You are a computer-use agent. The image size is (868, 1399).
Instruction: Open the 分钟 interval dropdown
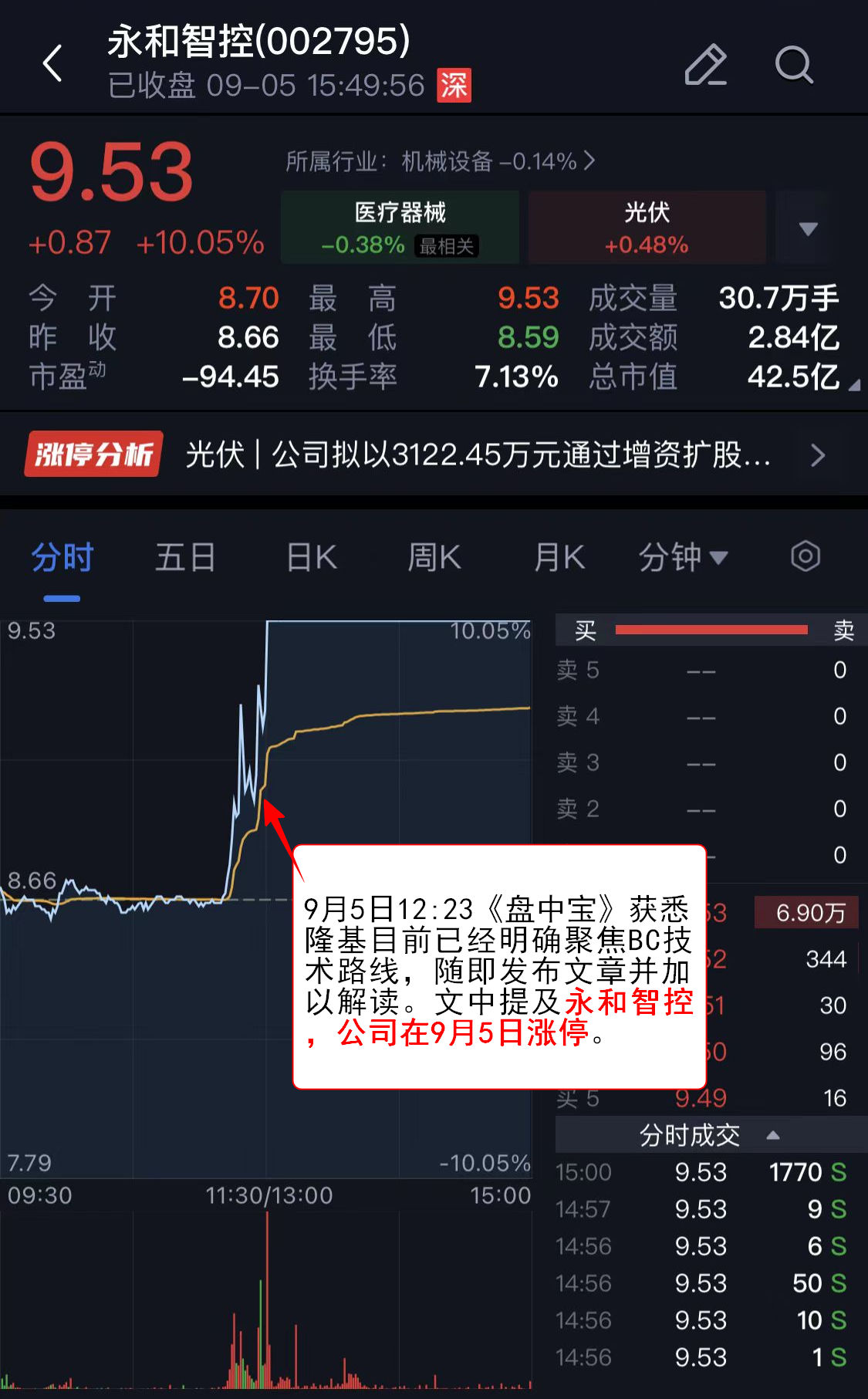(683, 557)
